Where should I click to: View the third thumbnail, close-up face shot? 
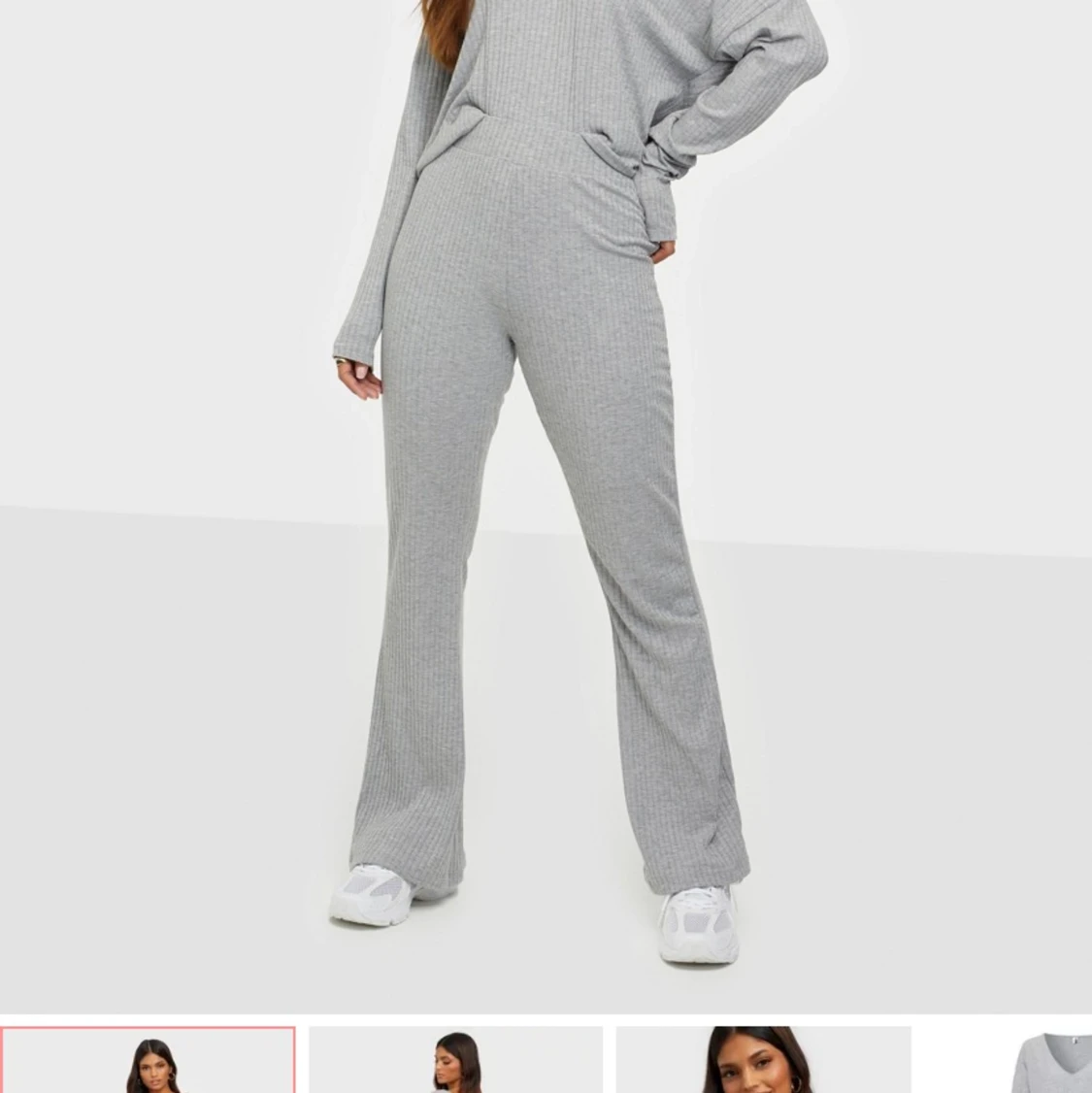[763, 1060]
